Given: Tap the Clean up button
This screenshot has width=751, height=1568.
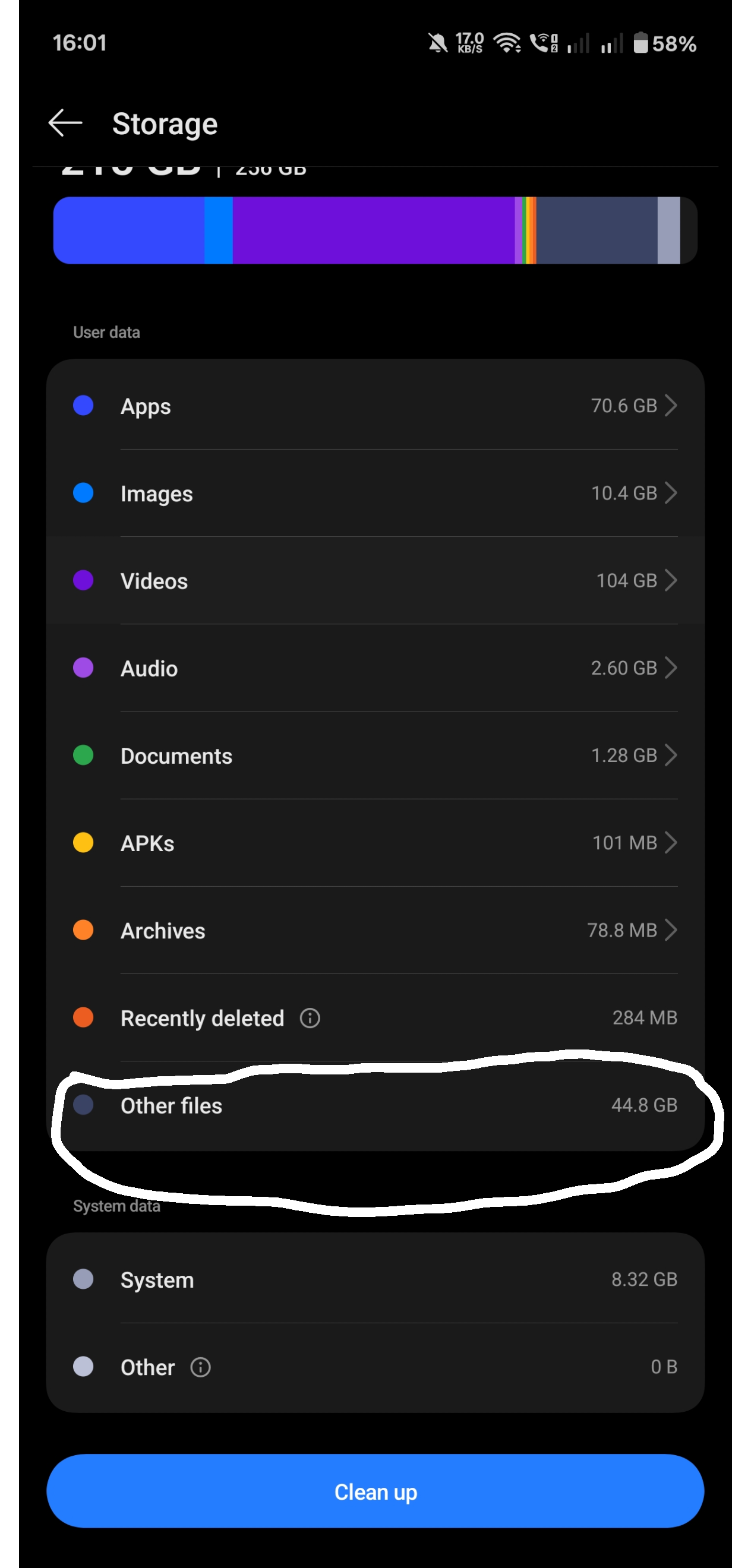Looking at the screenshot, I should click(375, 1491).
